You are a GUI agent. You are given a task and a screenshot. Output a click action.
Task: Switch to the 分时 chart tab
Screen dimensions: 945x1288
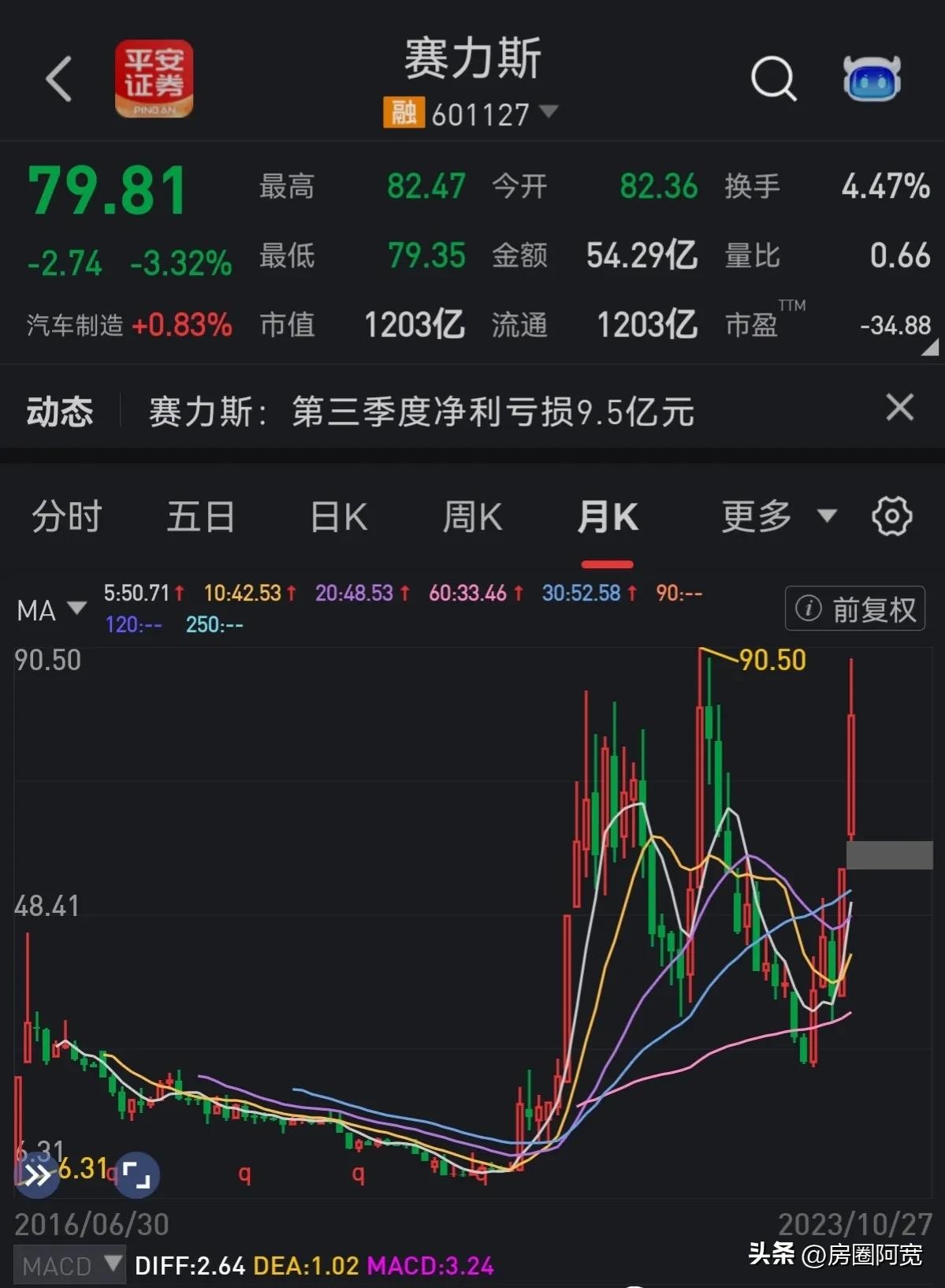click(67, 518)
